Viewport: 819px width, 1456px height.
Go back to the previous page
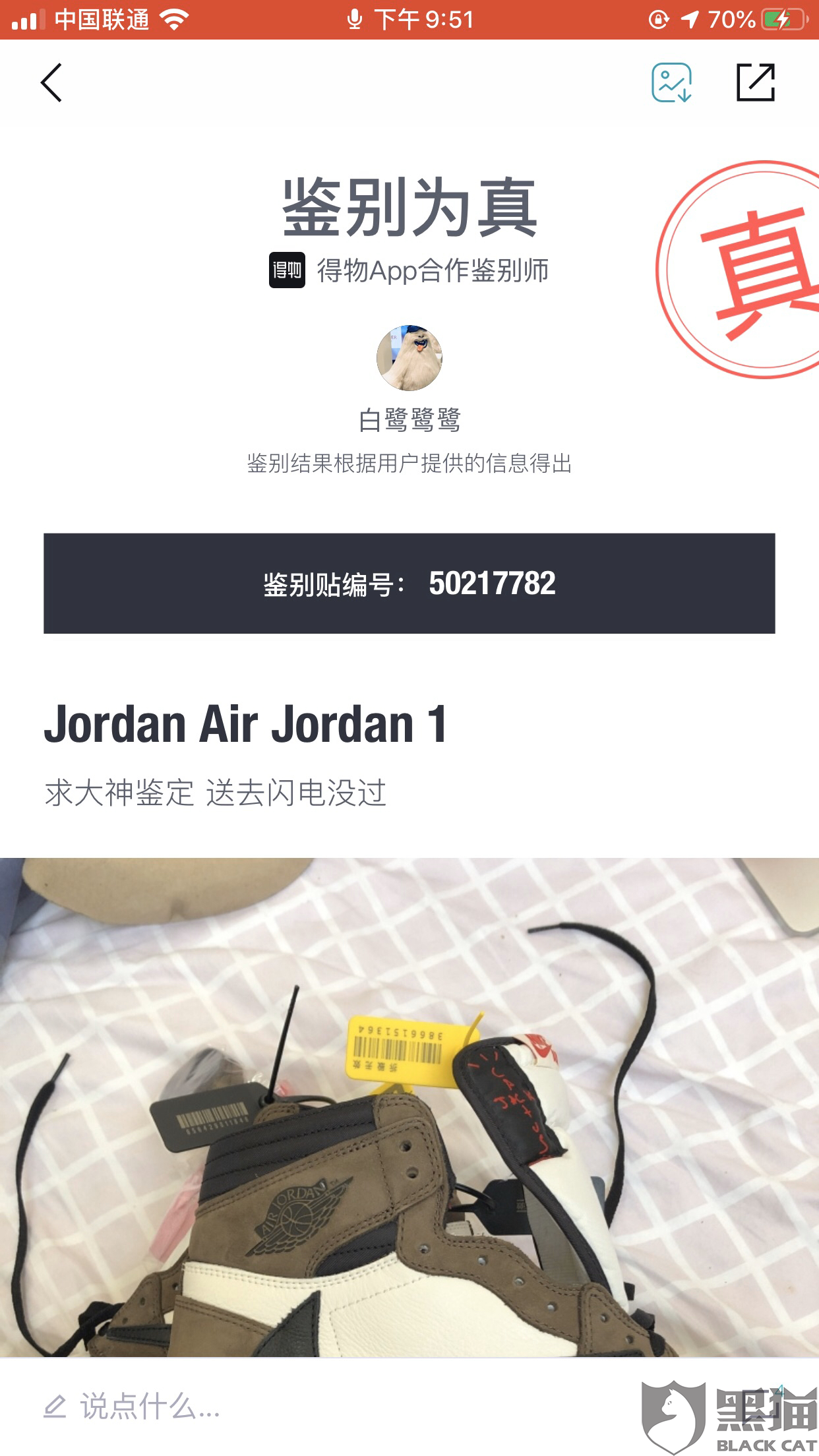point(51,83)
